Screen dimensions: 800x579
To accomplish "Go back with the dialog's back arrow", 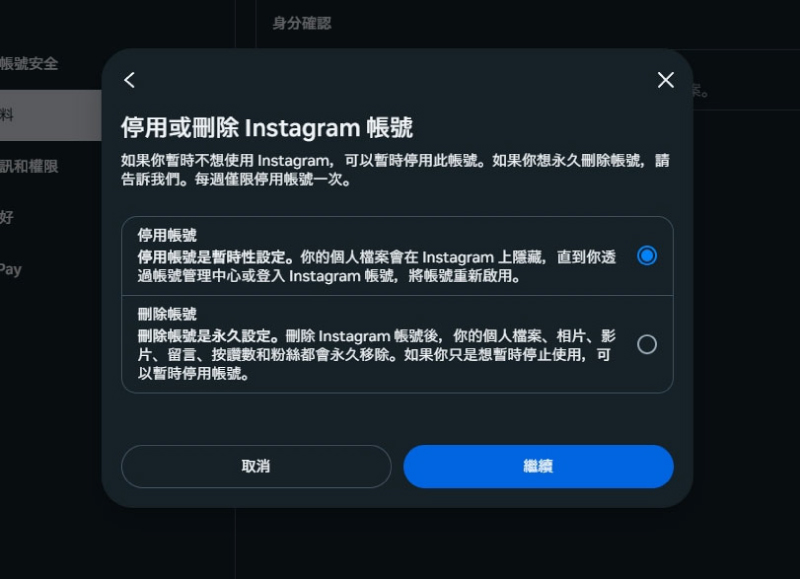I will [x=129, y=80].
